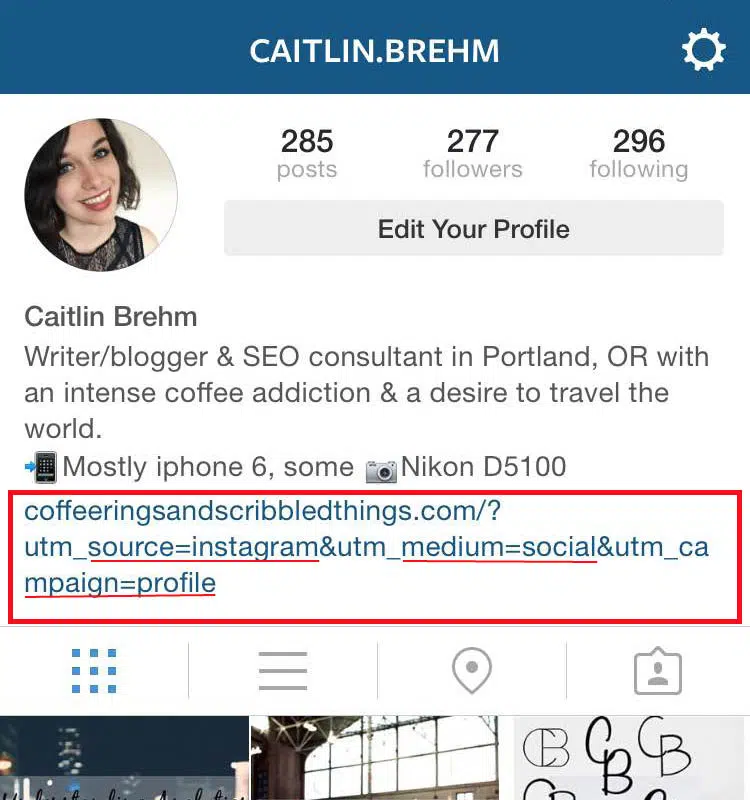This screenshot has height=800, width=750.
Task: View the 296 following list
Action: (x=638, y=153)
